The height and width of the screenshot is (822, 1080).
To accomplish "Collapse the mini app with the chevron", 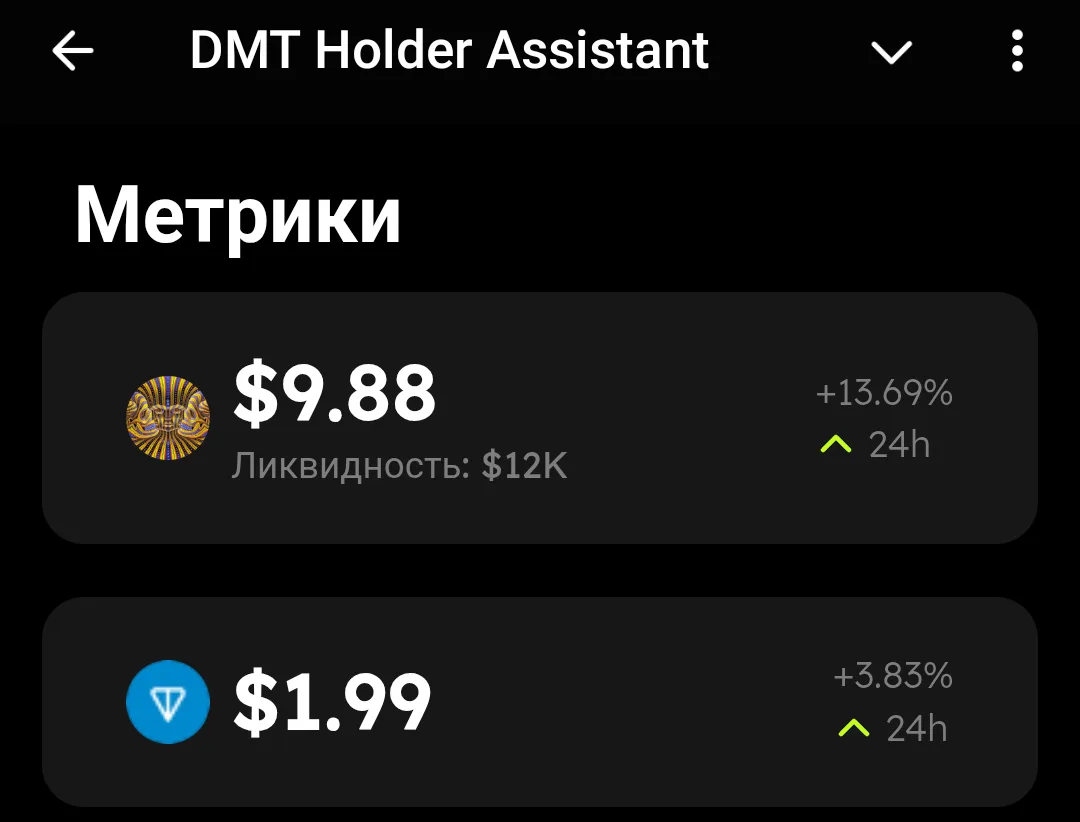I will tap(891, 52).
